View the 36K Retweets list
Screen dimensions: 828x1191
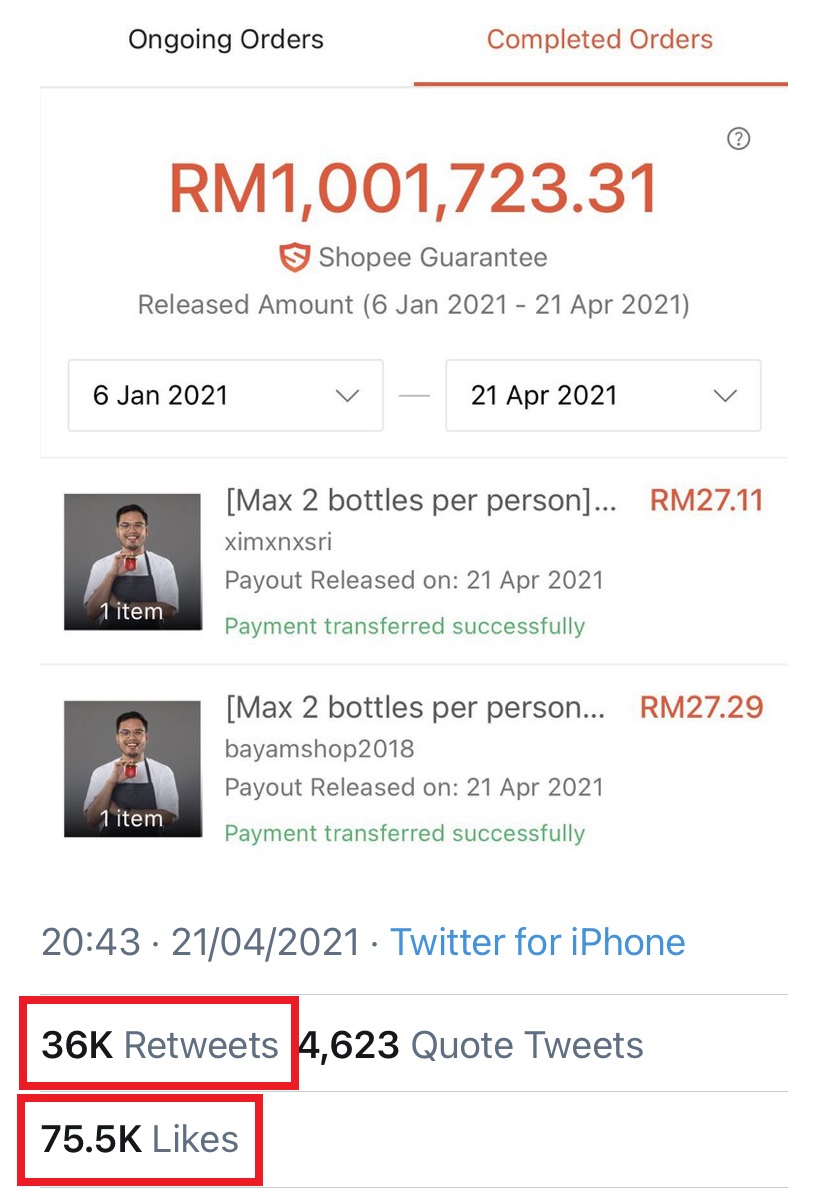pos(160,1046)
